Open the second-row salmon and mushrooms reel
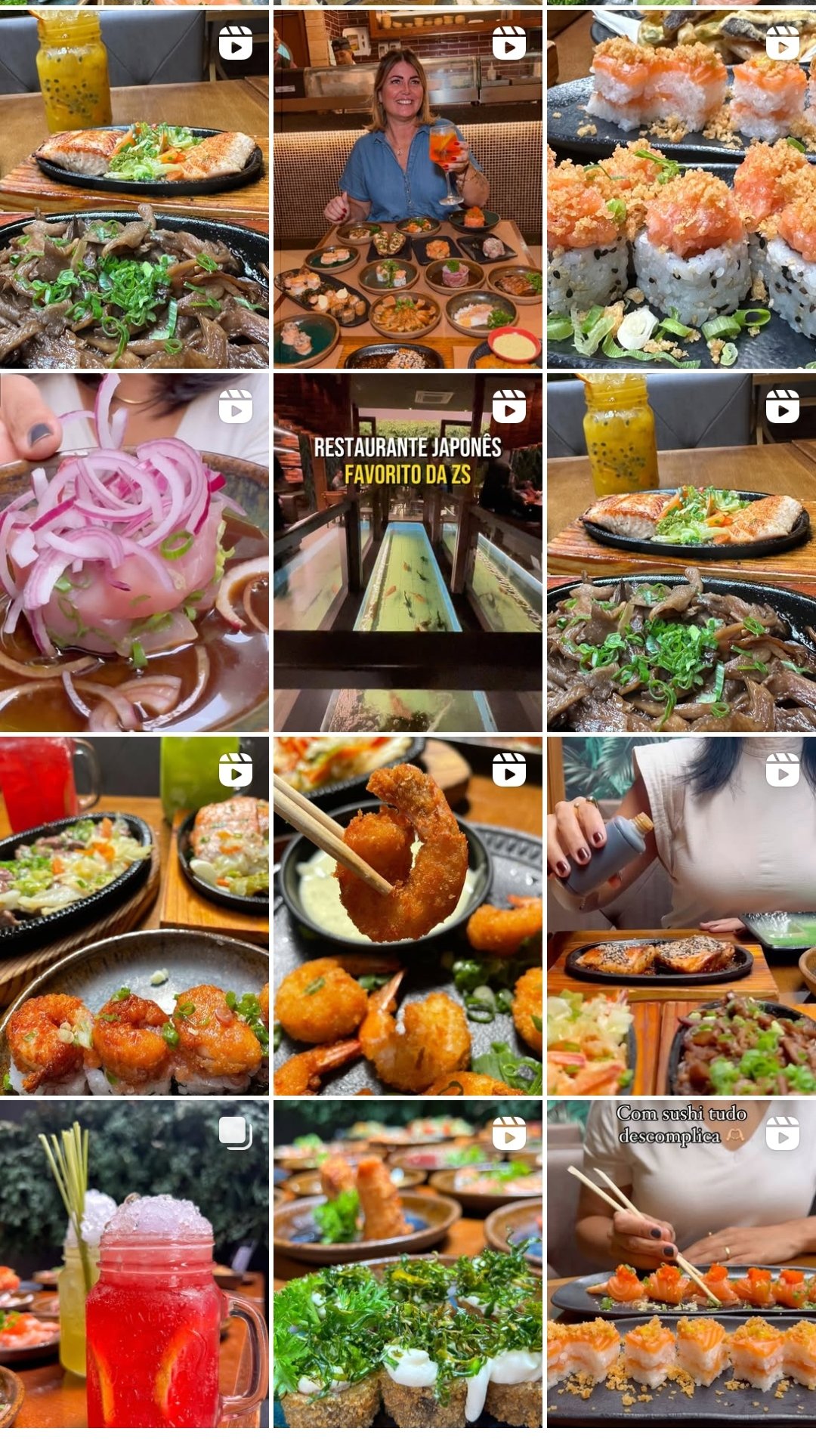Screen dimensions: 816x1456 tap(681, 552)
